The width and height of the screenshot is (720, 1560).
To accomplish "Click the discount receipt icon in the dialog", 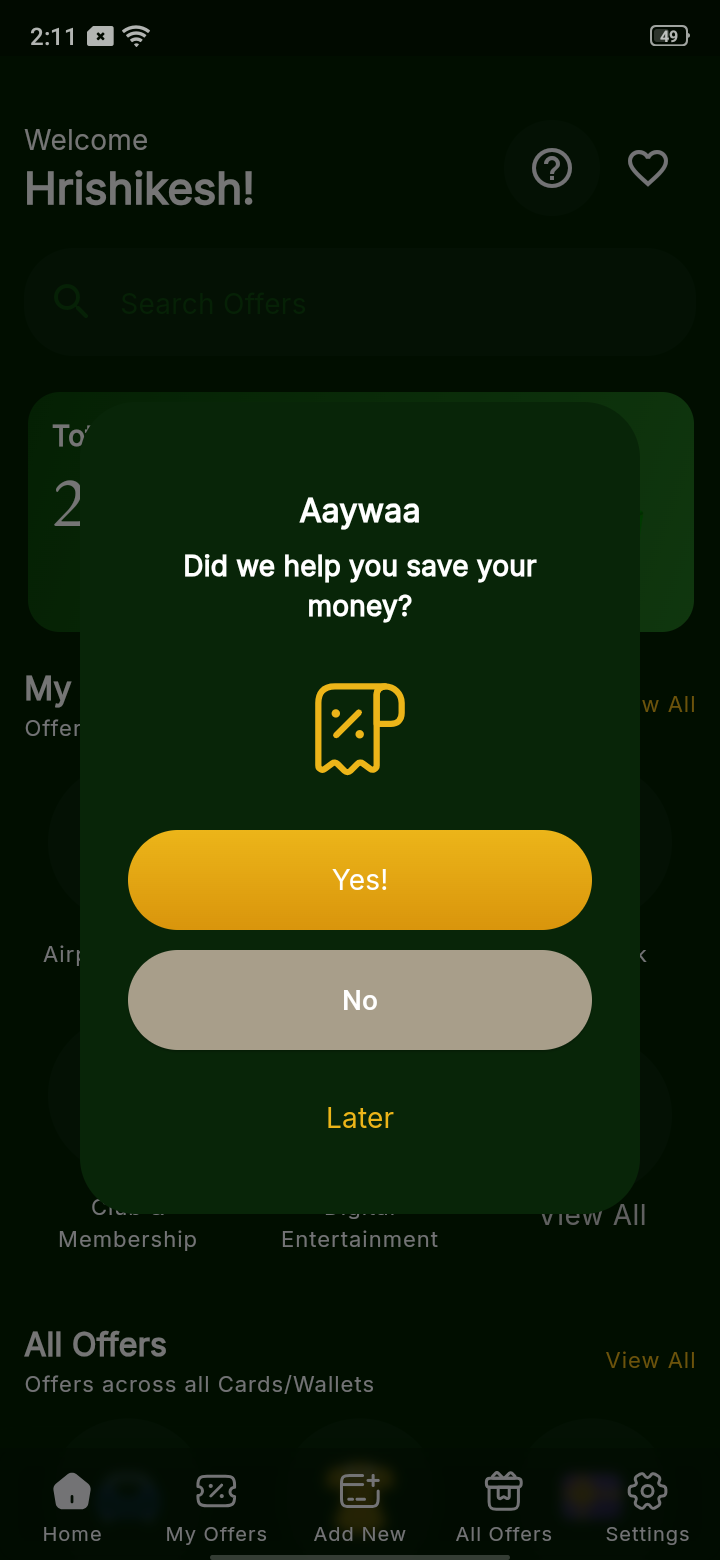I will [360, 728].
